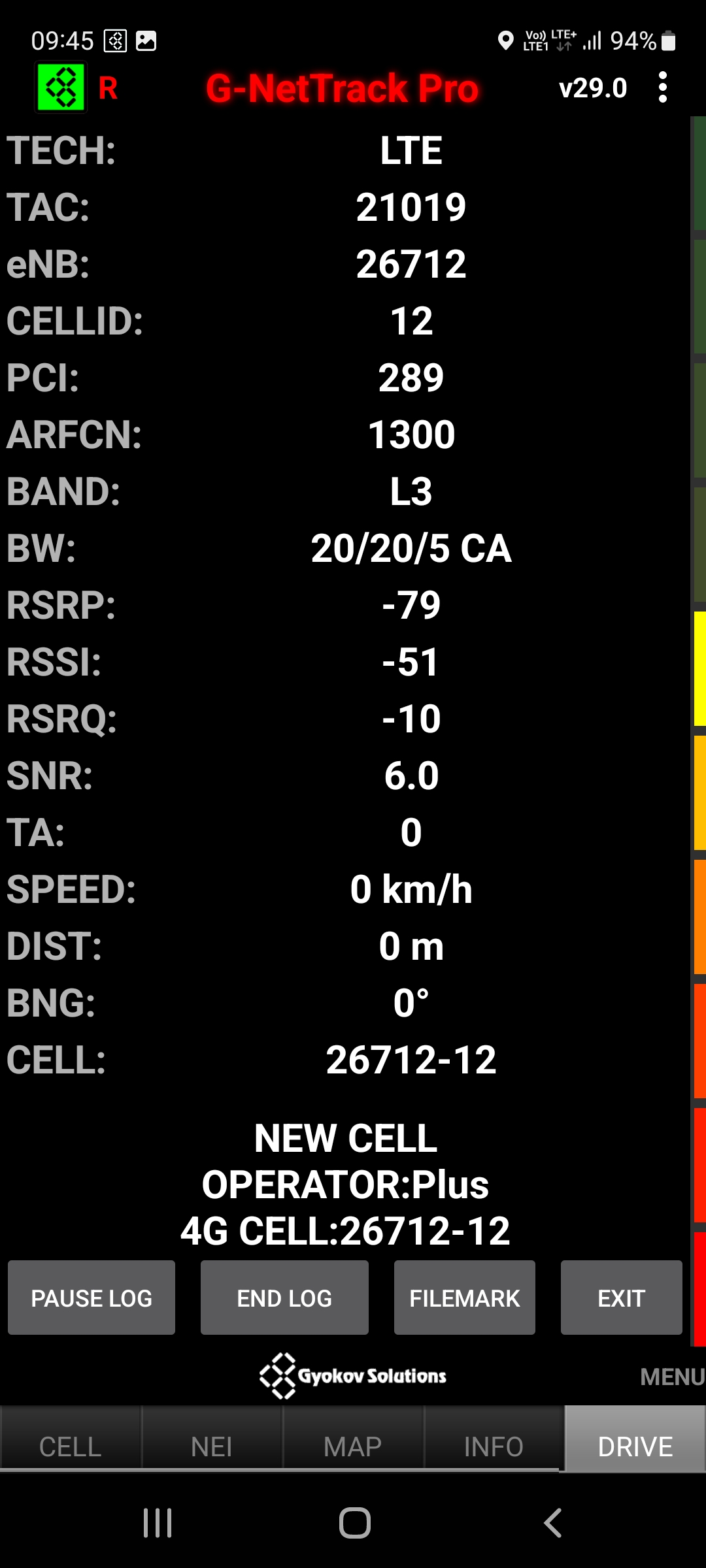Pause the current log
706x1568 pixels.
[x=92, y=1298]
